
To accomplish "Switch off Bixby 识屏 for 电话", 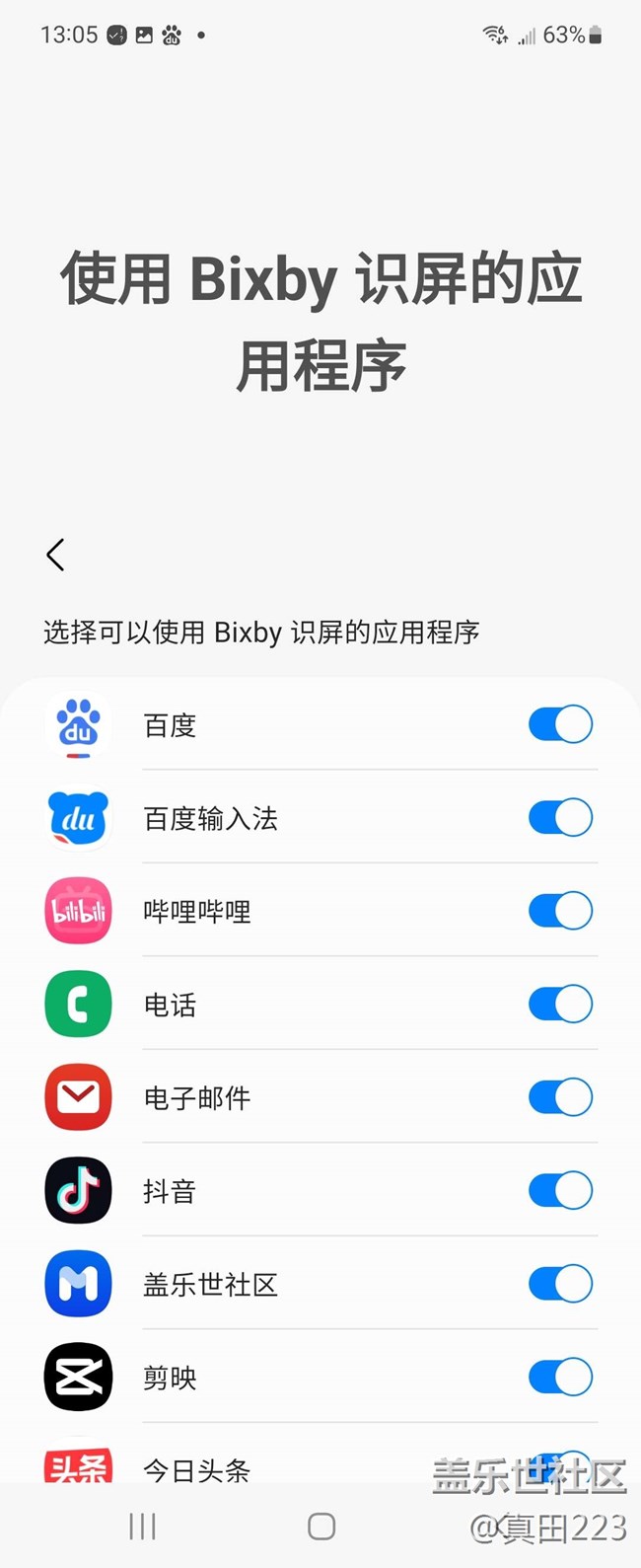I will click(560, 1004).
